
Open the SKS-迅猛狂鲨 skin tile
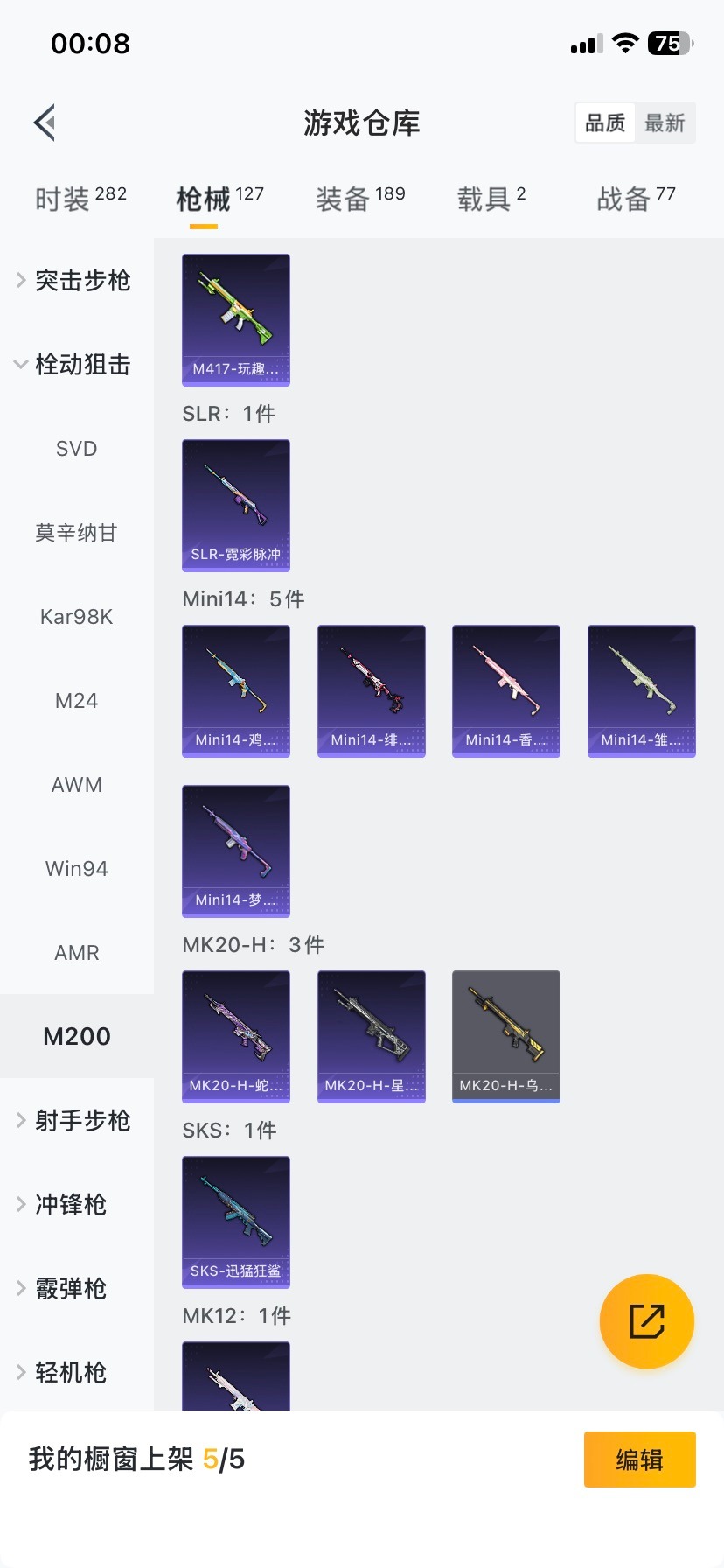pos(236,1222)
